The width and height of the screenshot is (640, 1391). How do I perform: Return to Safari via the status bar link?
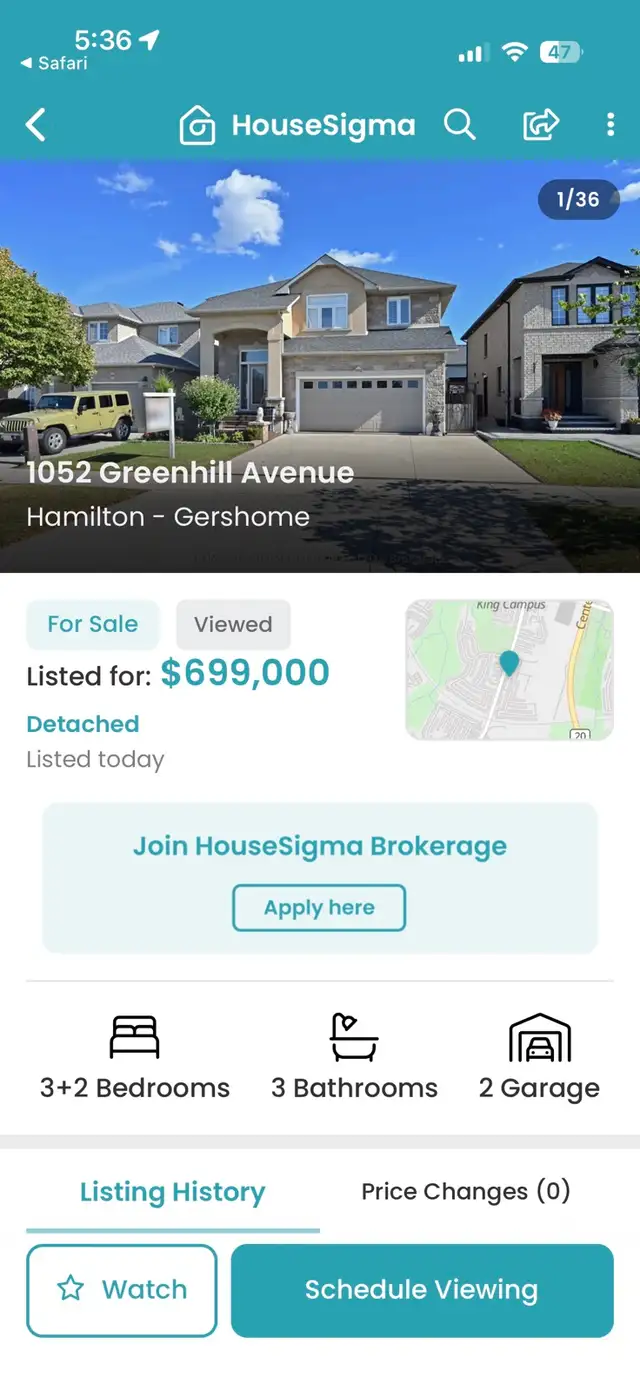54,63
